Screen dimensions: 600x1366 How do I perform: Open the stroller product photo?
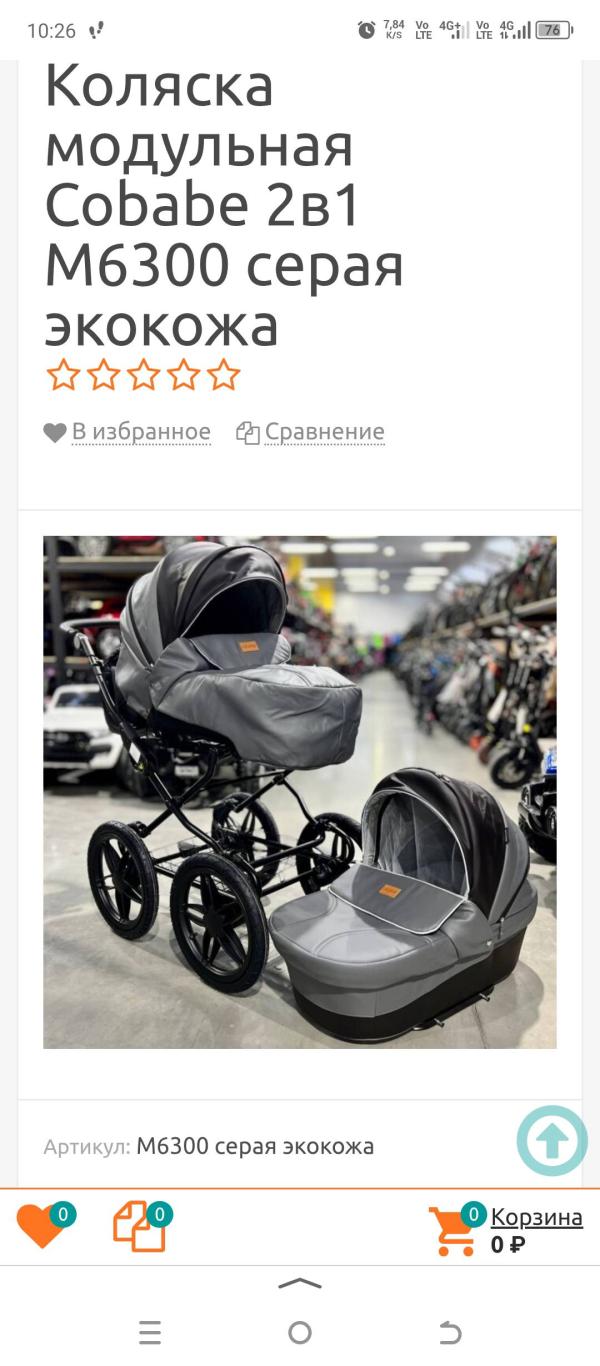point(300,792)
